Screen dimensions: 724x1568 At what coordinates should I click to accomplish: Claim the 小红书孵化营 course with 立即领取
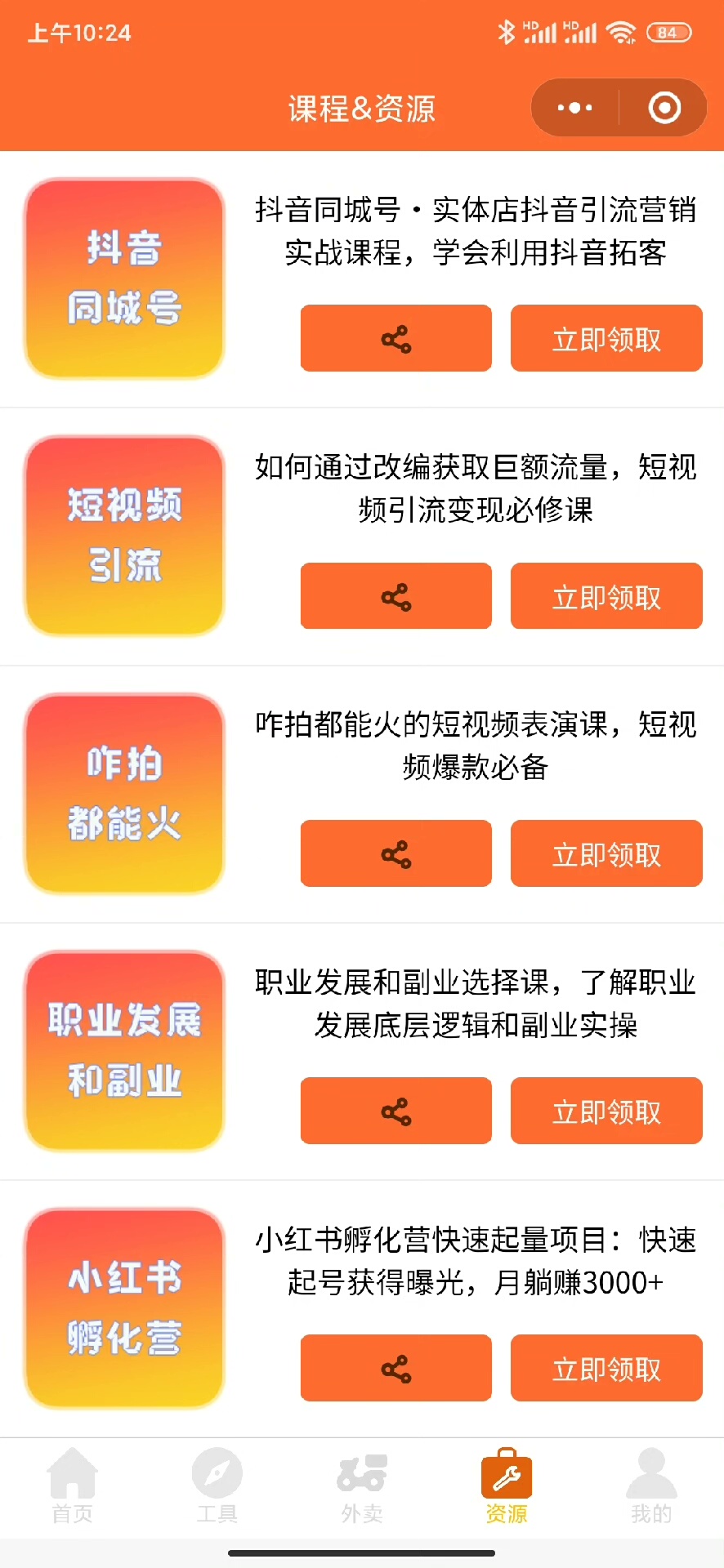click(x=606, y=1368)
